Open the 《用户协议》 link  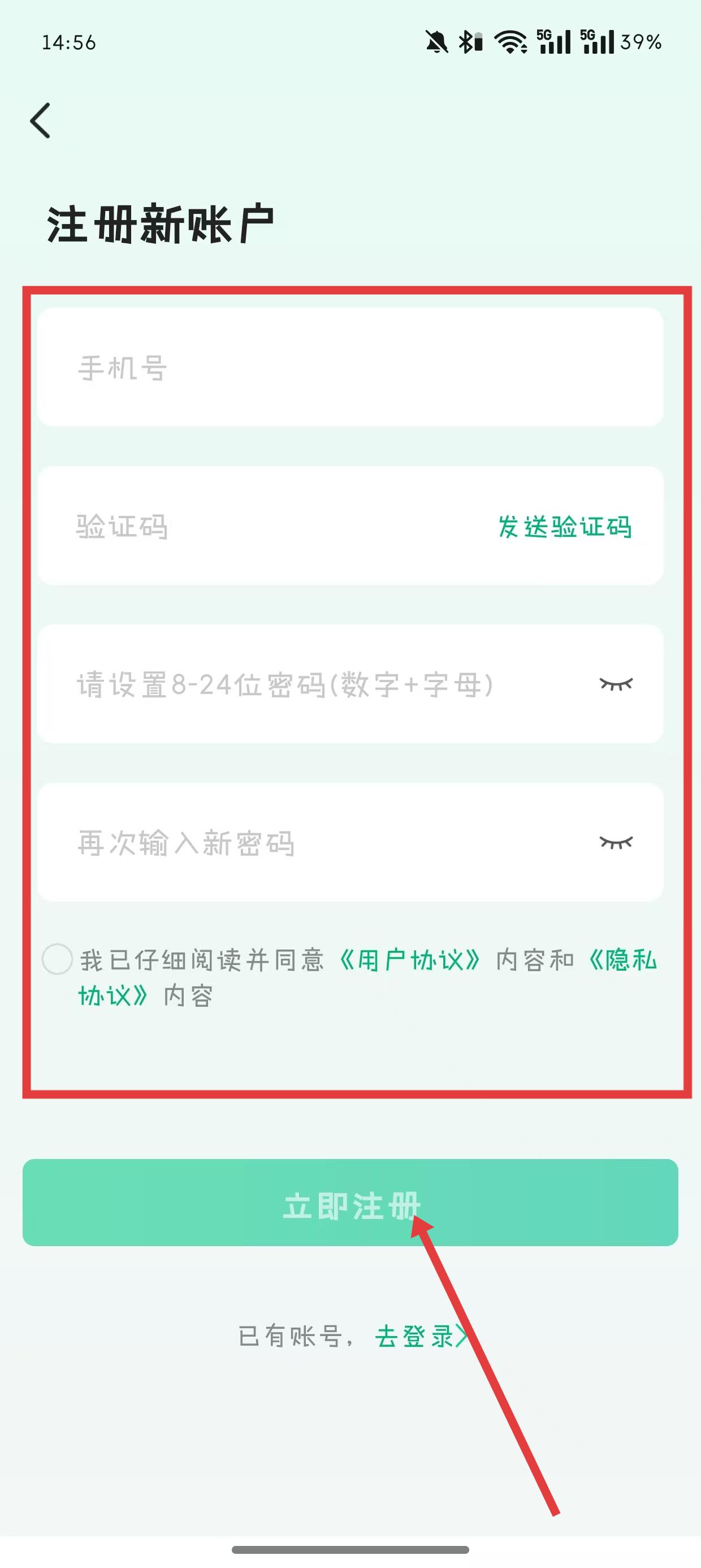pos(409,960)
